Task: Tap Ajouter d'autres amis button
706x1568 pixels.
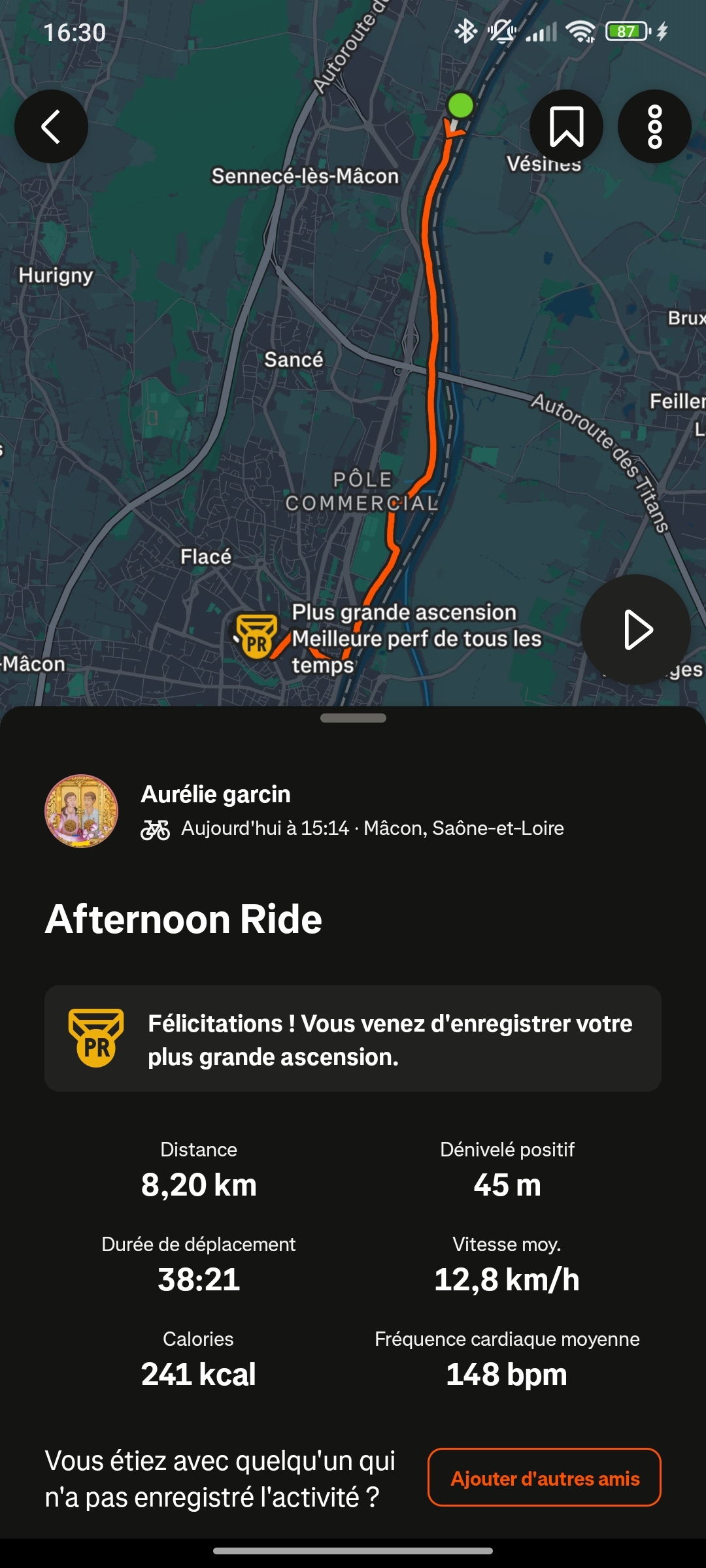Action: coord(544,1478)
